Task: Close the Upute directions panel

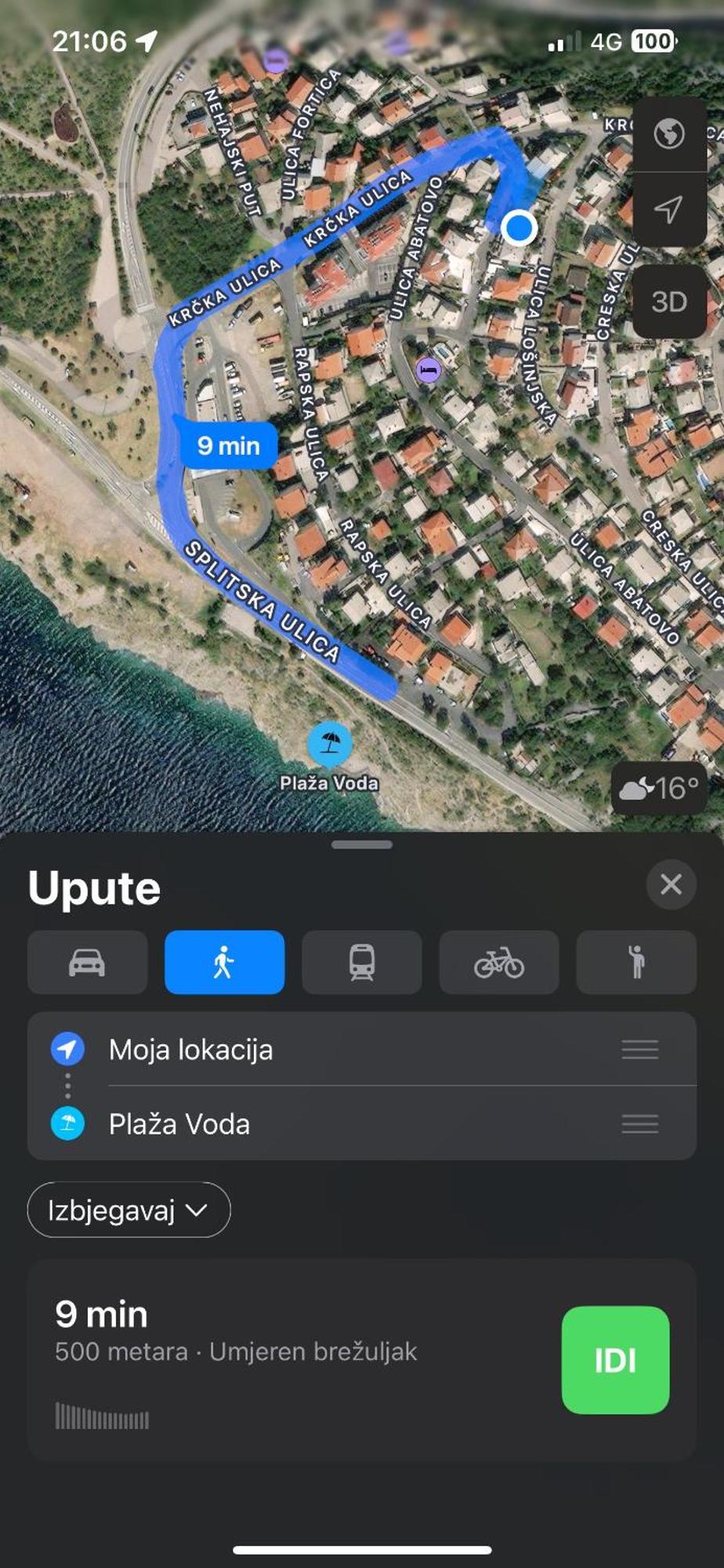Action: [671, 884]
